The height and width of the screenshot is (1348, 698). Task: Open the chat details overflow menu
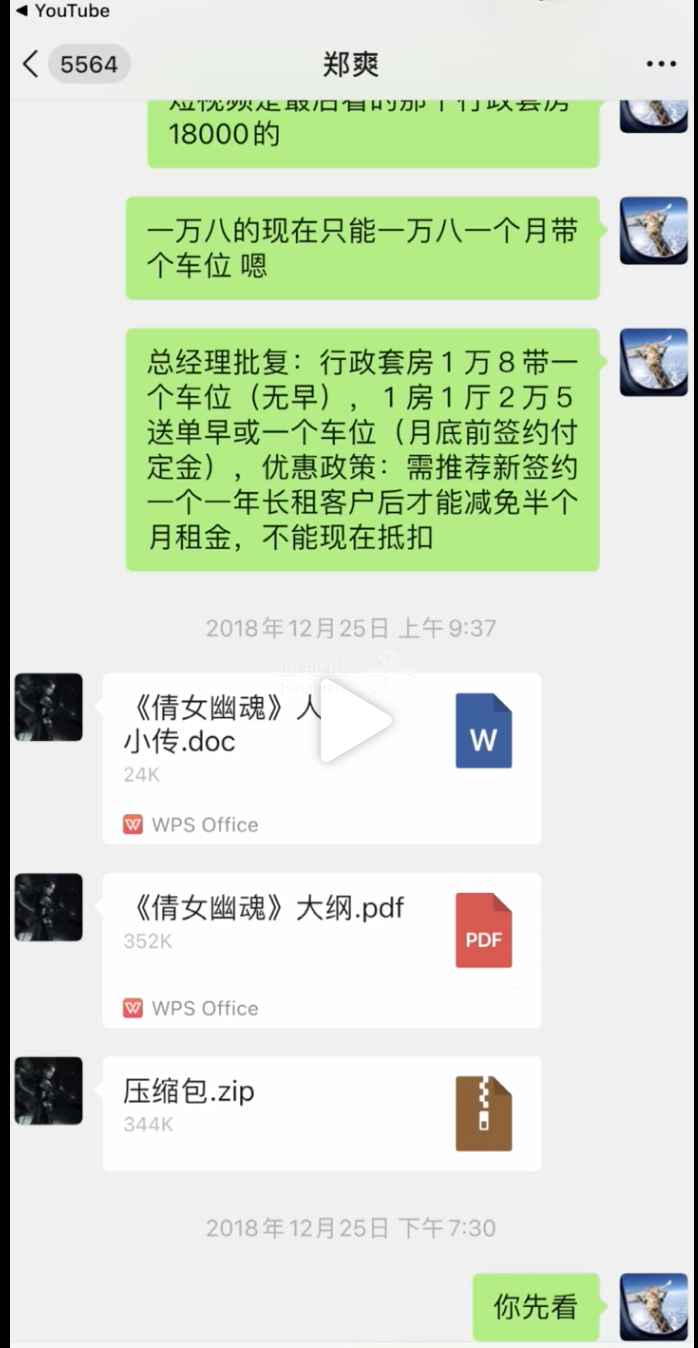[x=661, y=65]
